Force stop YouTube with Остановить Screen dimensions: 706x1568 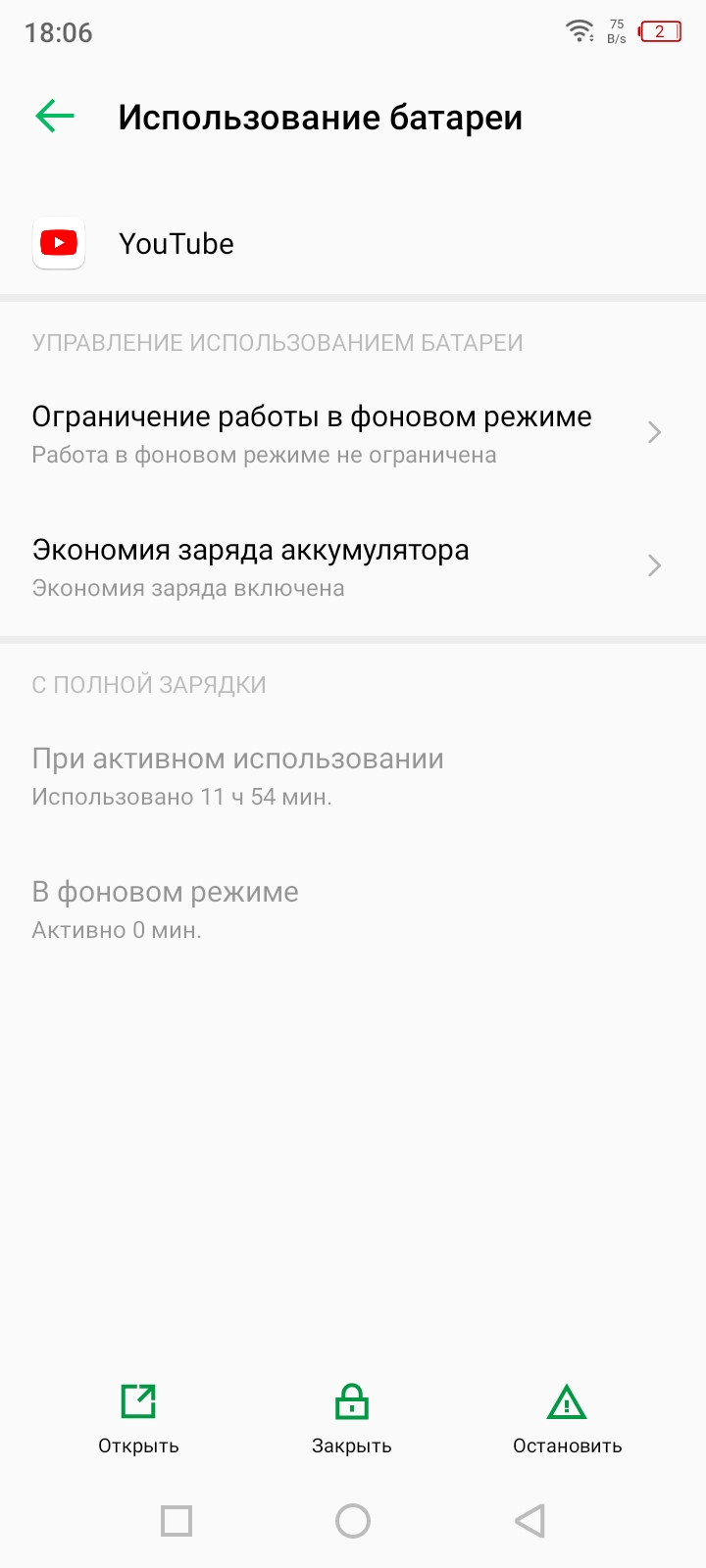(x=567, y=1416)
